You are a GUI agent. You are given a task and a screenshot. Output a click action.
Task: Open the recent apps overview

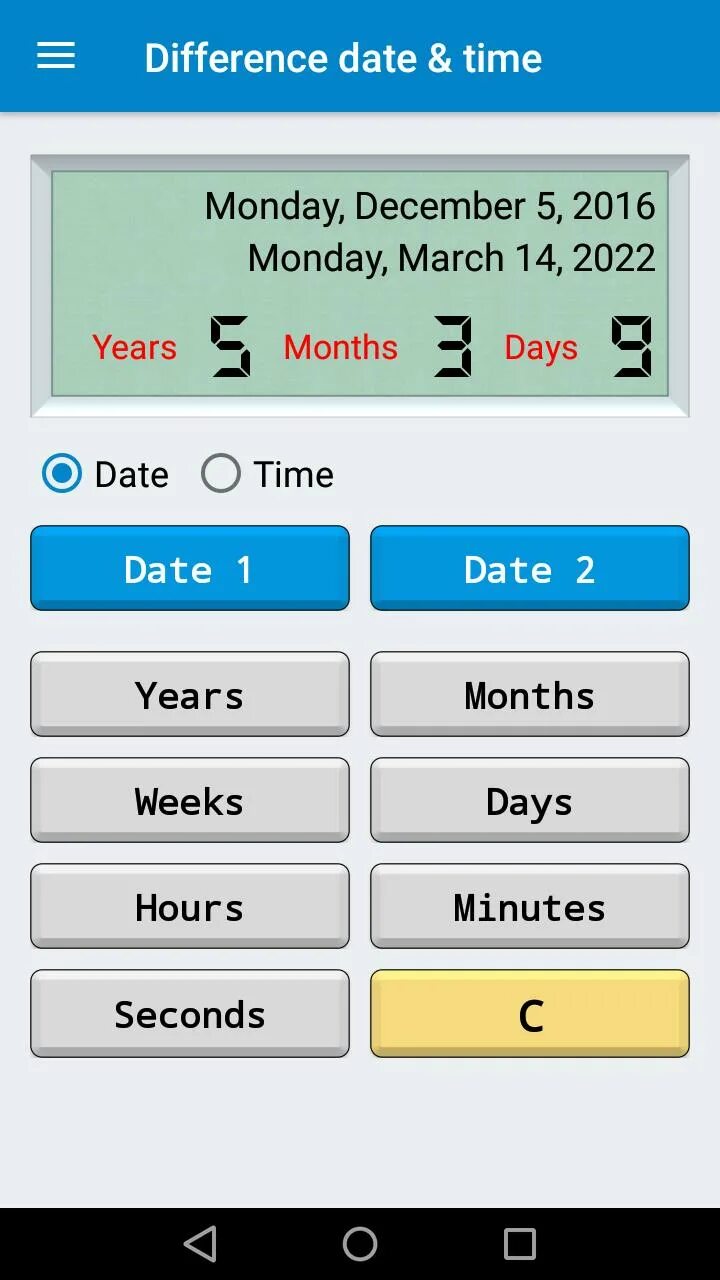coord(520,1244)
